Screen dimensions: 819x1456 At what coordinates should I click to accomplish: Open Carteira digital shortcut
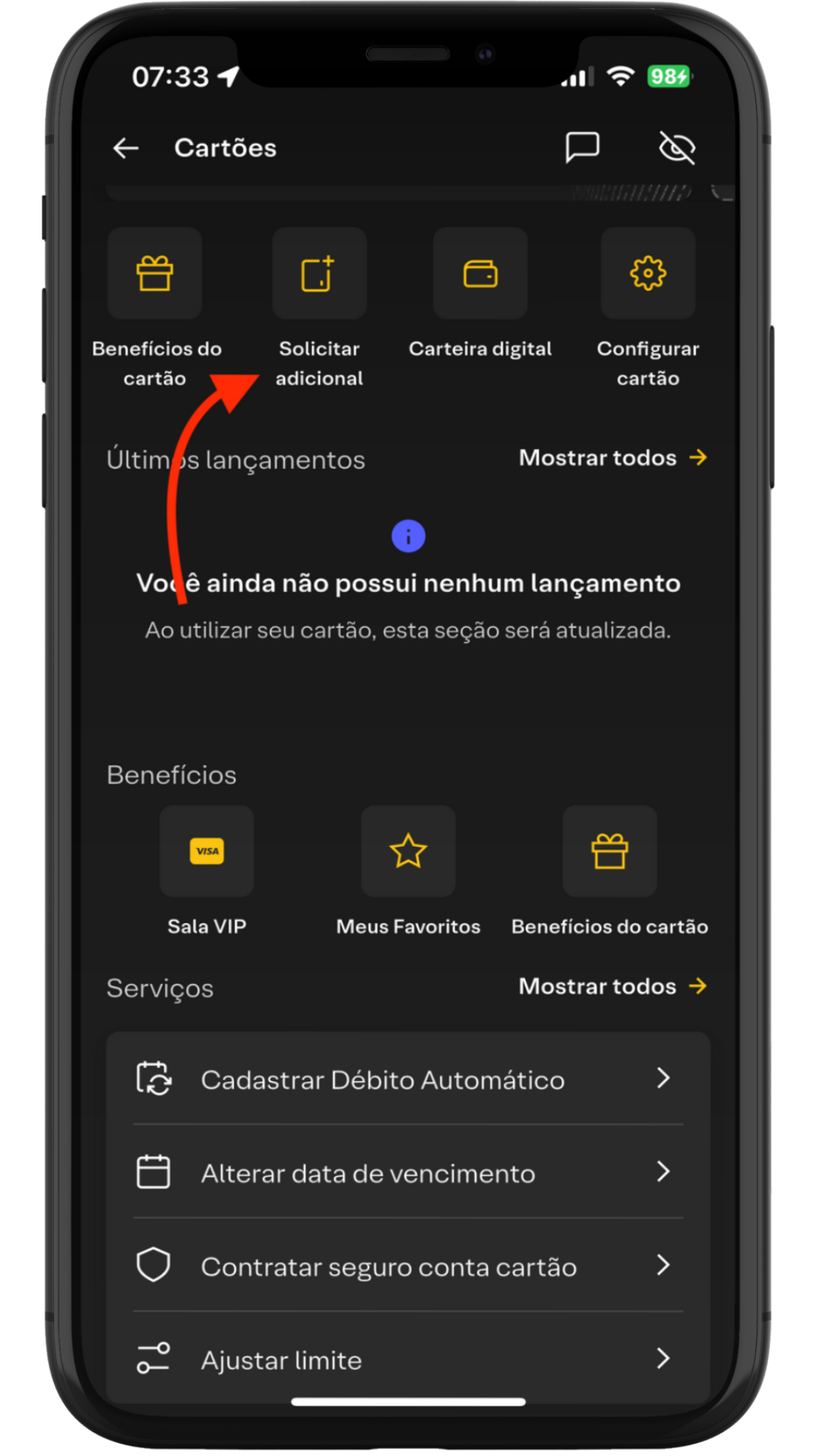[480, 274]
